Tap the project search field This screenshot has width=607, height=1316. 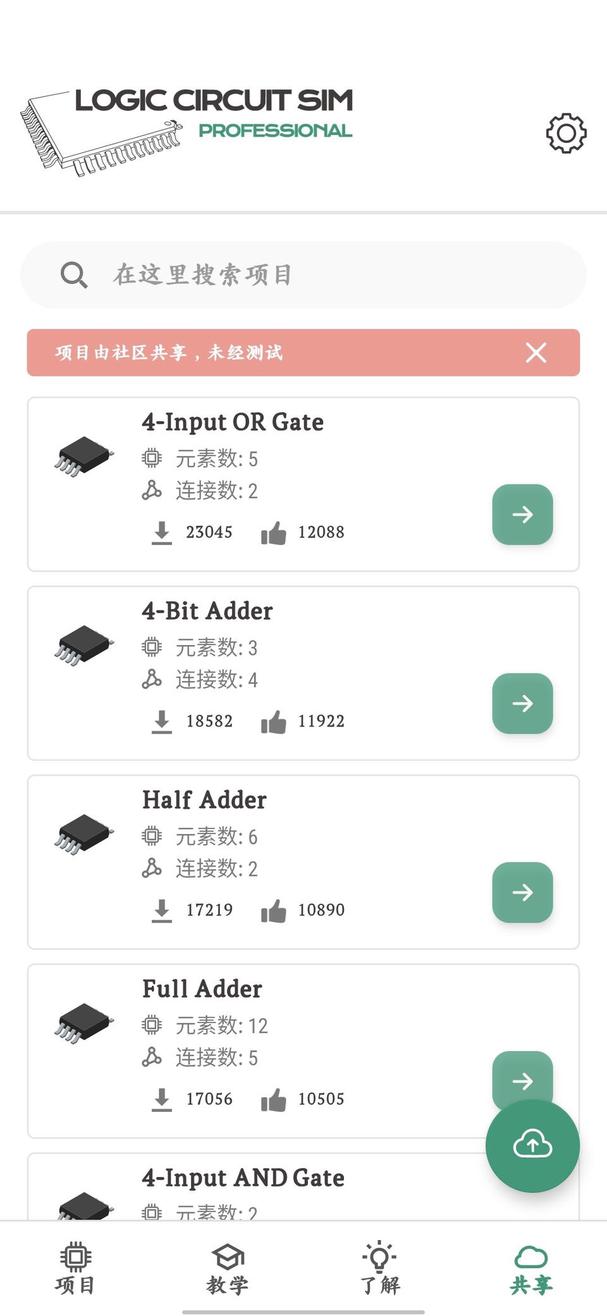303,275
